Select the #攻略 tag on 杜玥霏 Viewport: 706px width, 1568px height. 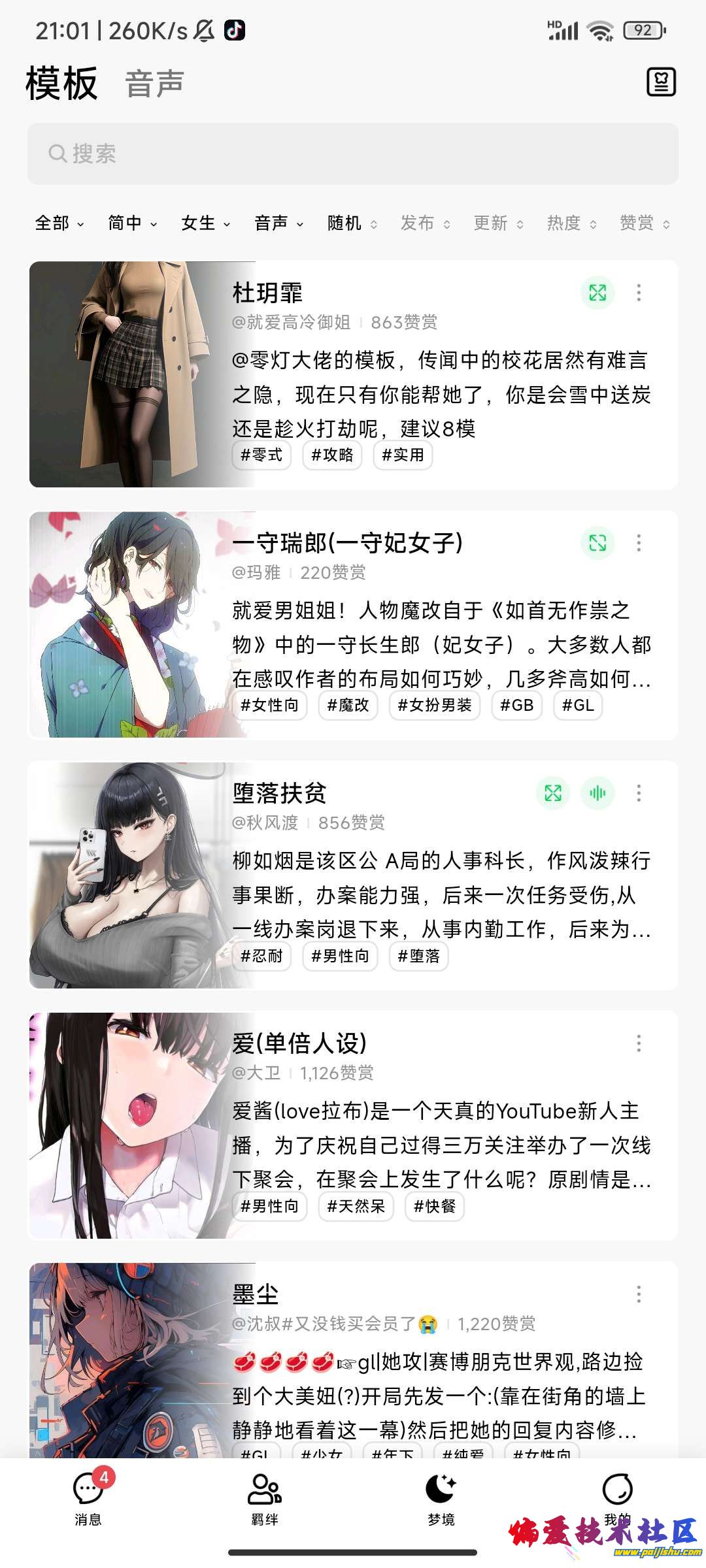click(x=332, y=455)
